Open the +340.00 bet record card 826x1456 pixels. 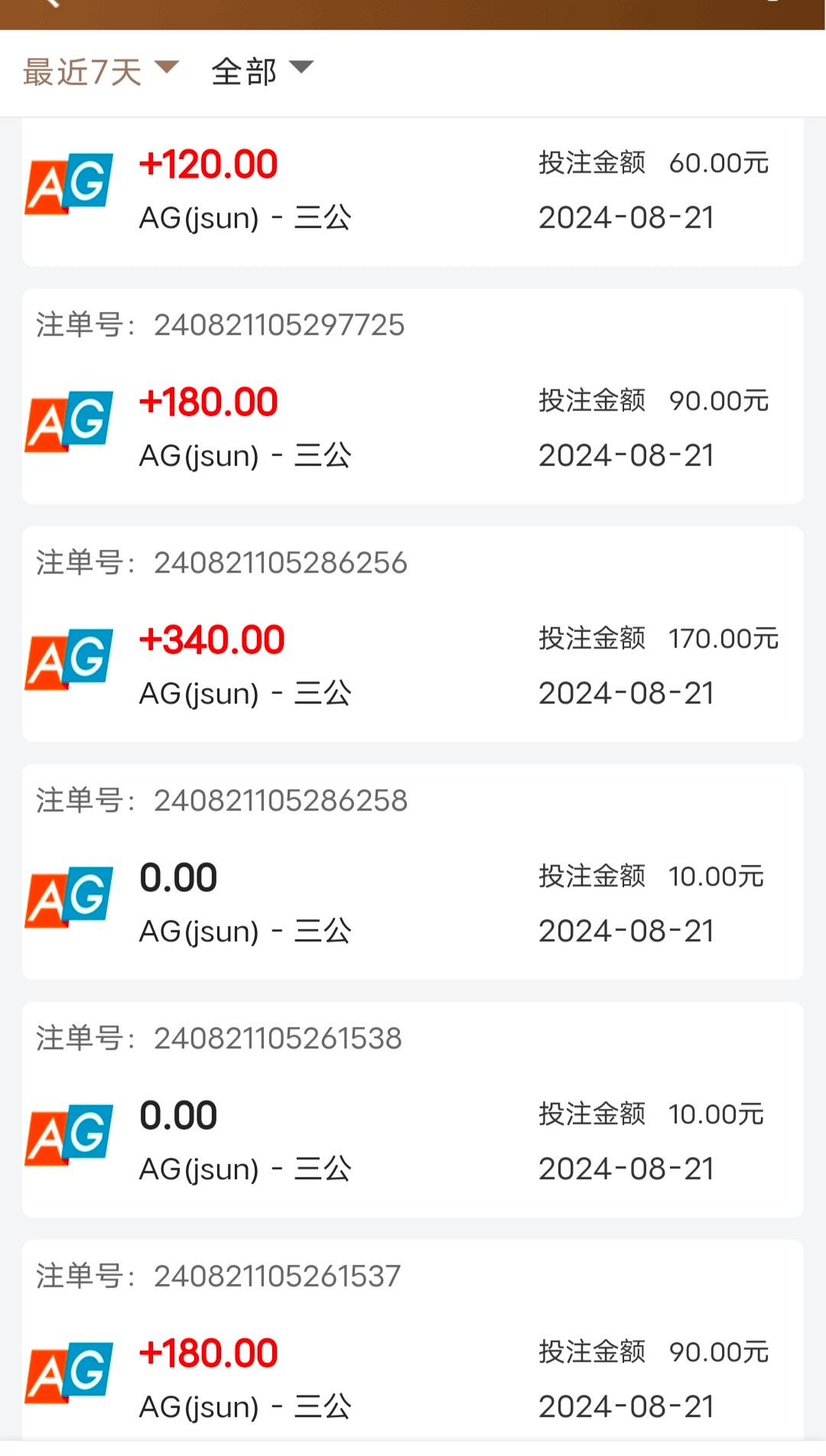point(412,634)
